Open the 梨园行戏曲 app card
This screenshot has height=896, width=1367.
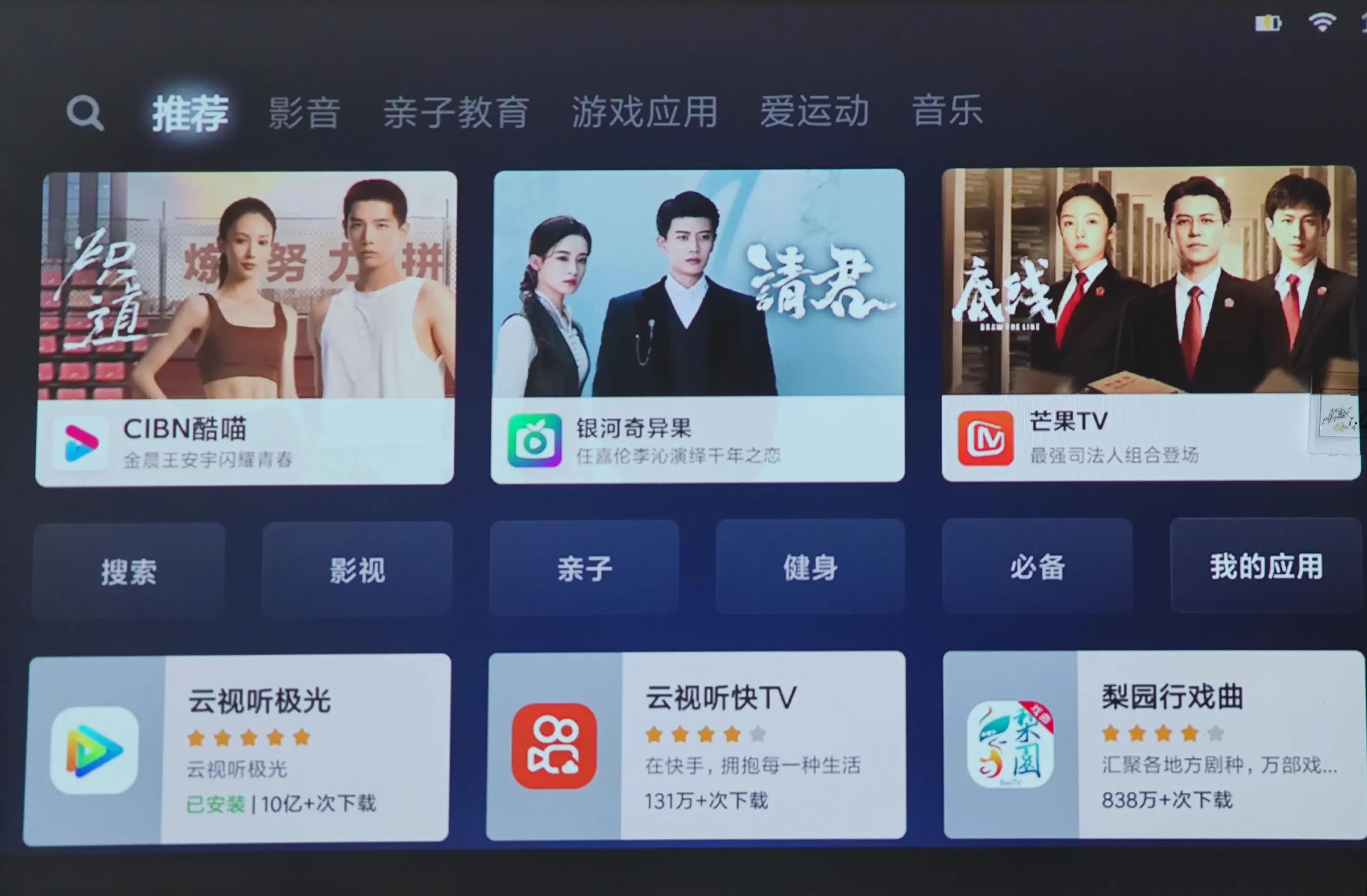click(1153, 745)
